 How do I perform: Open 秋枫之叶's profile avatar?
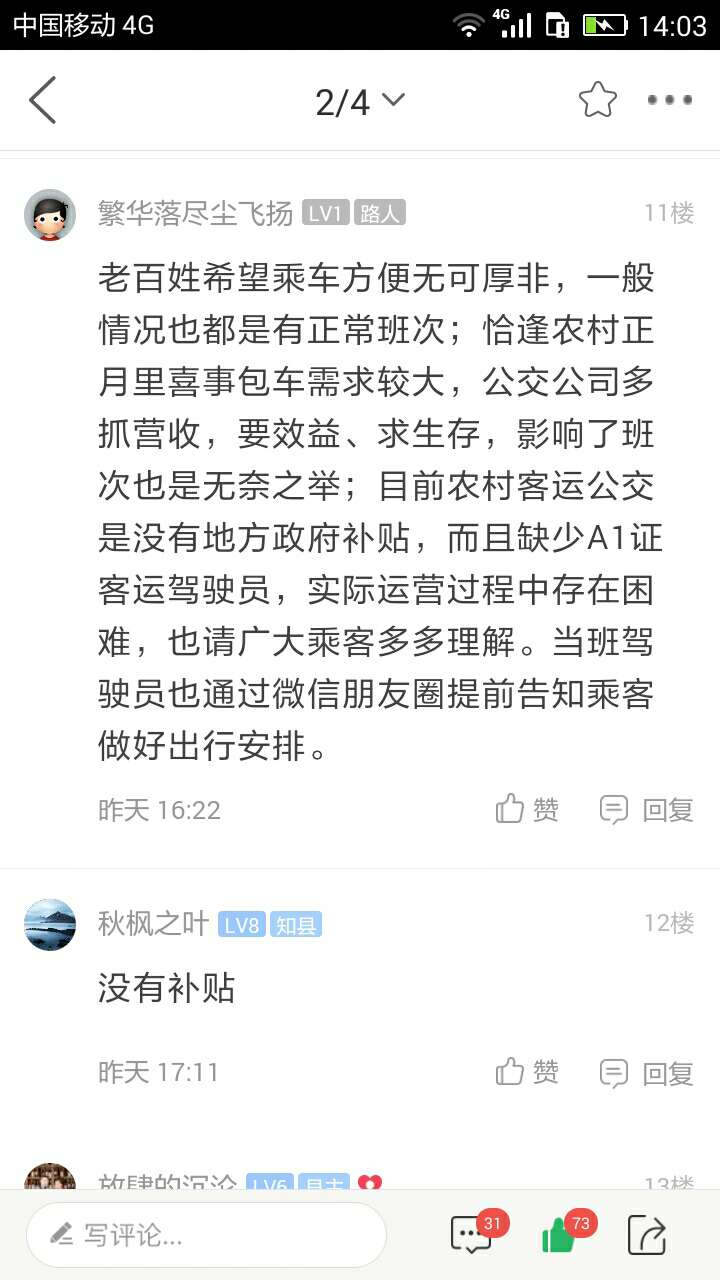tap(50, 924)
